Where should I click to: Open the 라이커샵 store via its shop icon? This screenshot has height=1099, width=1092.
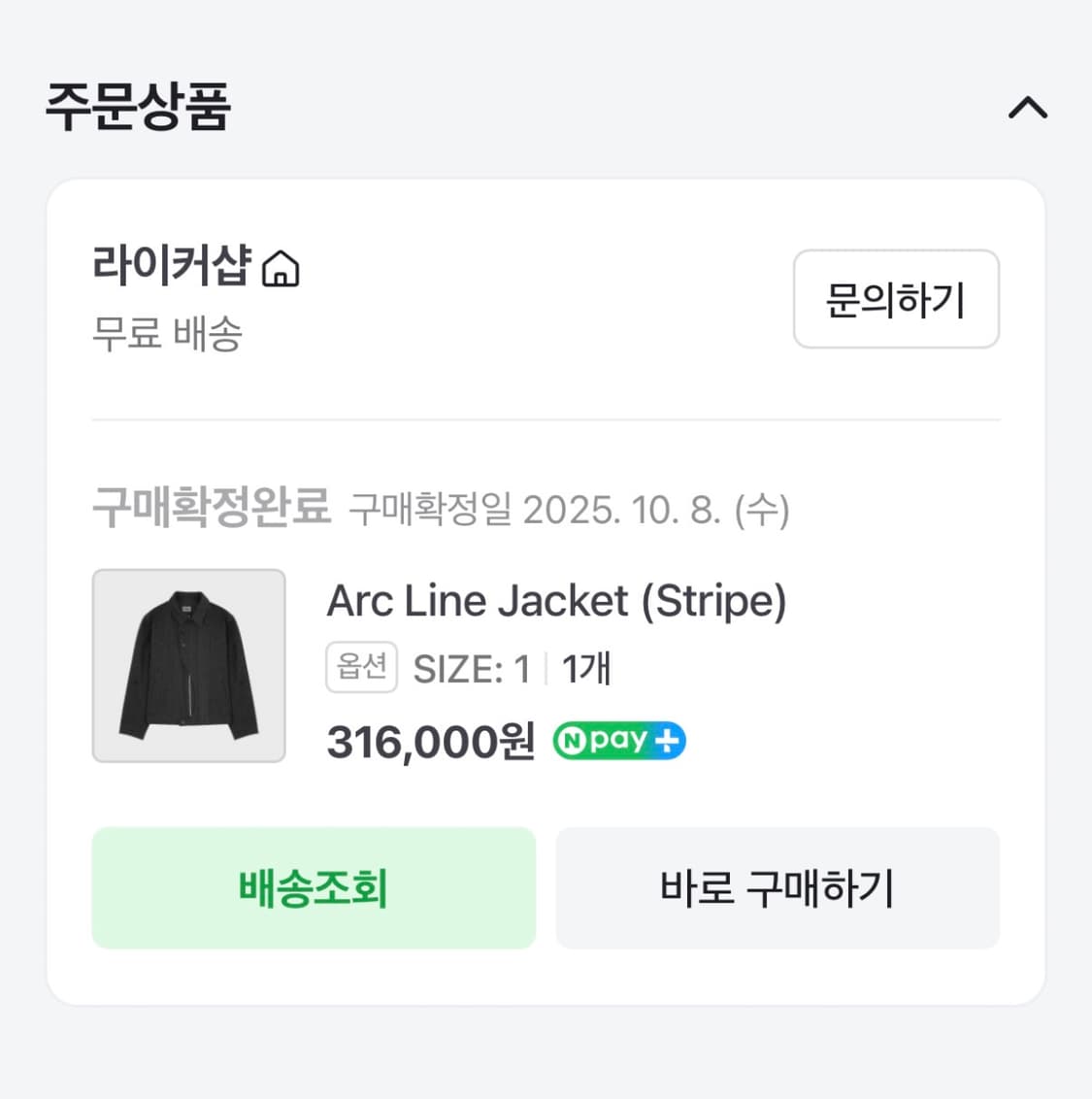click(282, 269)
